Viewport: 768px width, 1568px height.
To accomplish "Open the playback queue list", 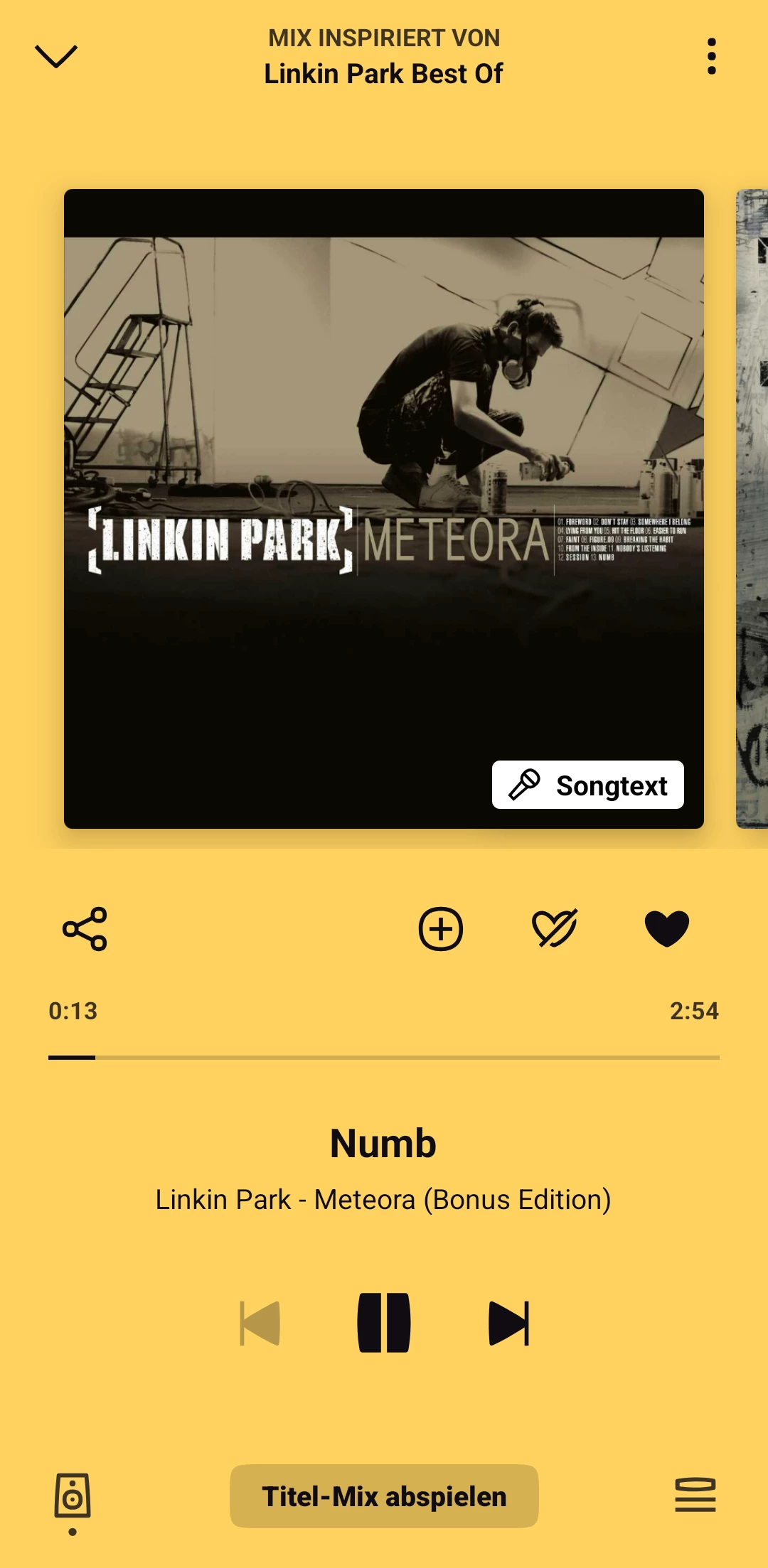I will tap(695, 1495).
